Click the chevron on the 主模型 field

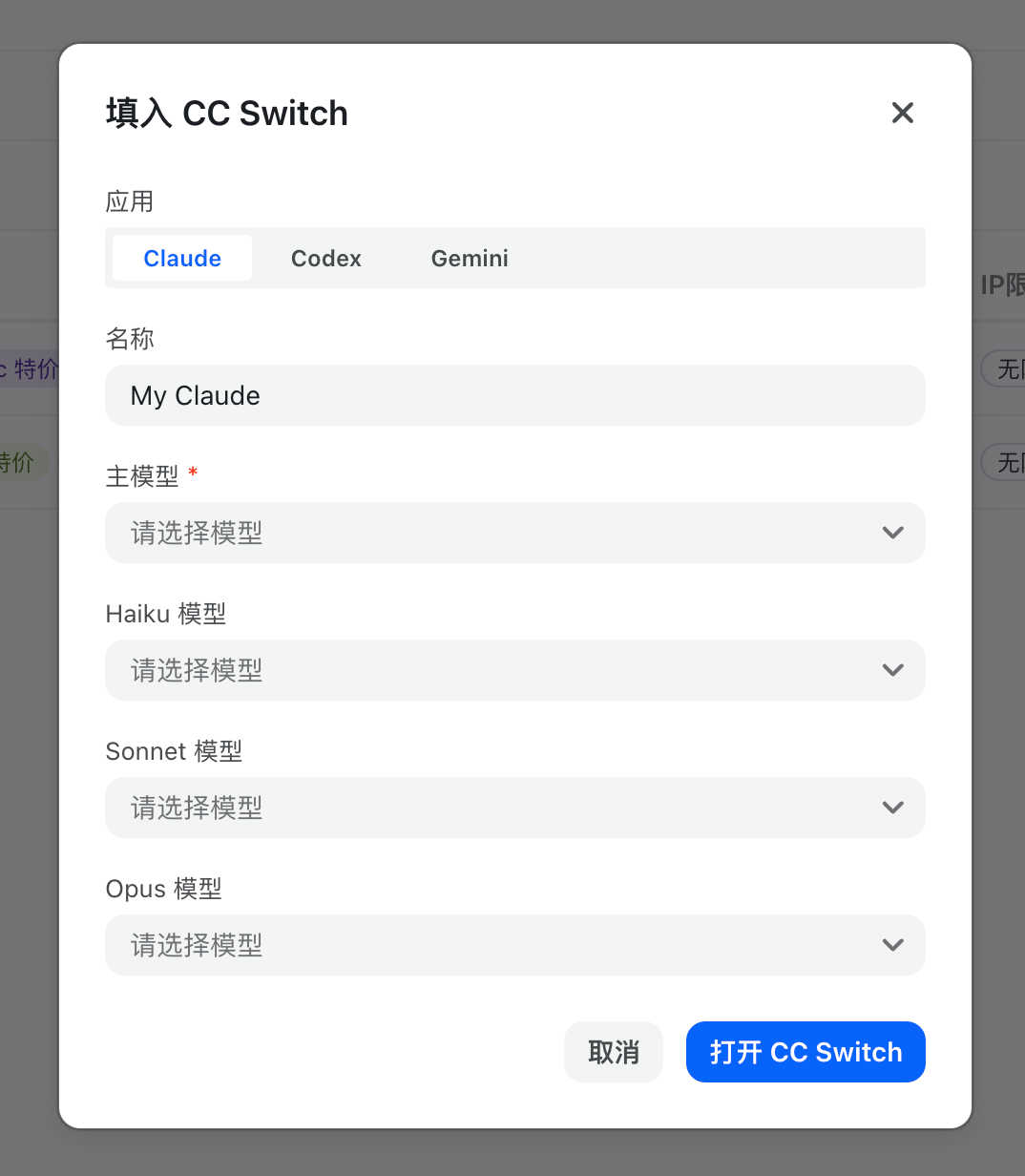pyautogui.click(x=893, y=533)
